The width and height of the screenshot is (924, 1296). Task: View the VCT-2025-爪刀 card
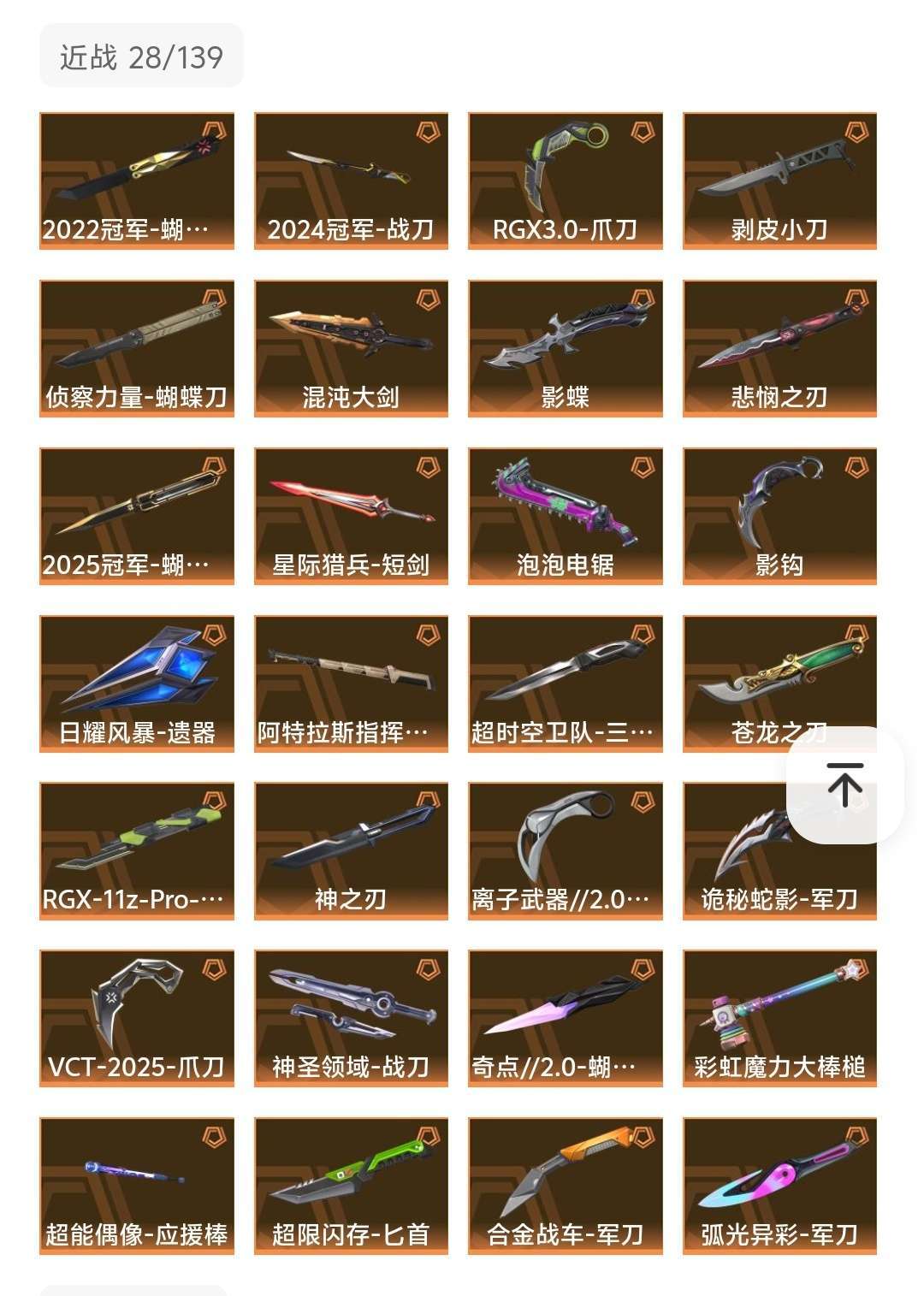pos(137,1018)
